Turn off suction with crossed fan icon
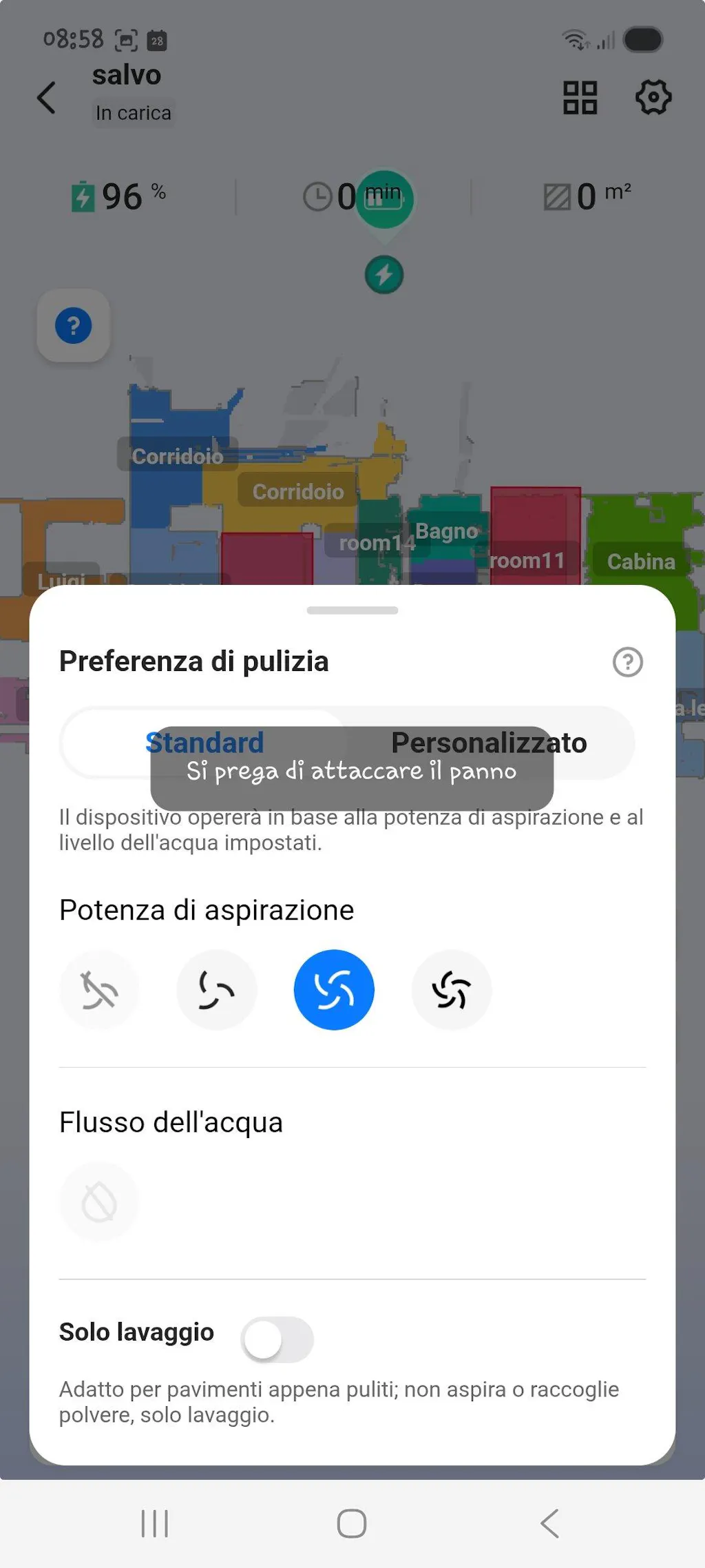This screenshot has width=705, height=1568. click(x=99, y=990)
